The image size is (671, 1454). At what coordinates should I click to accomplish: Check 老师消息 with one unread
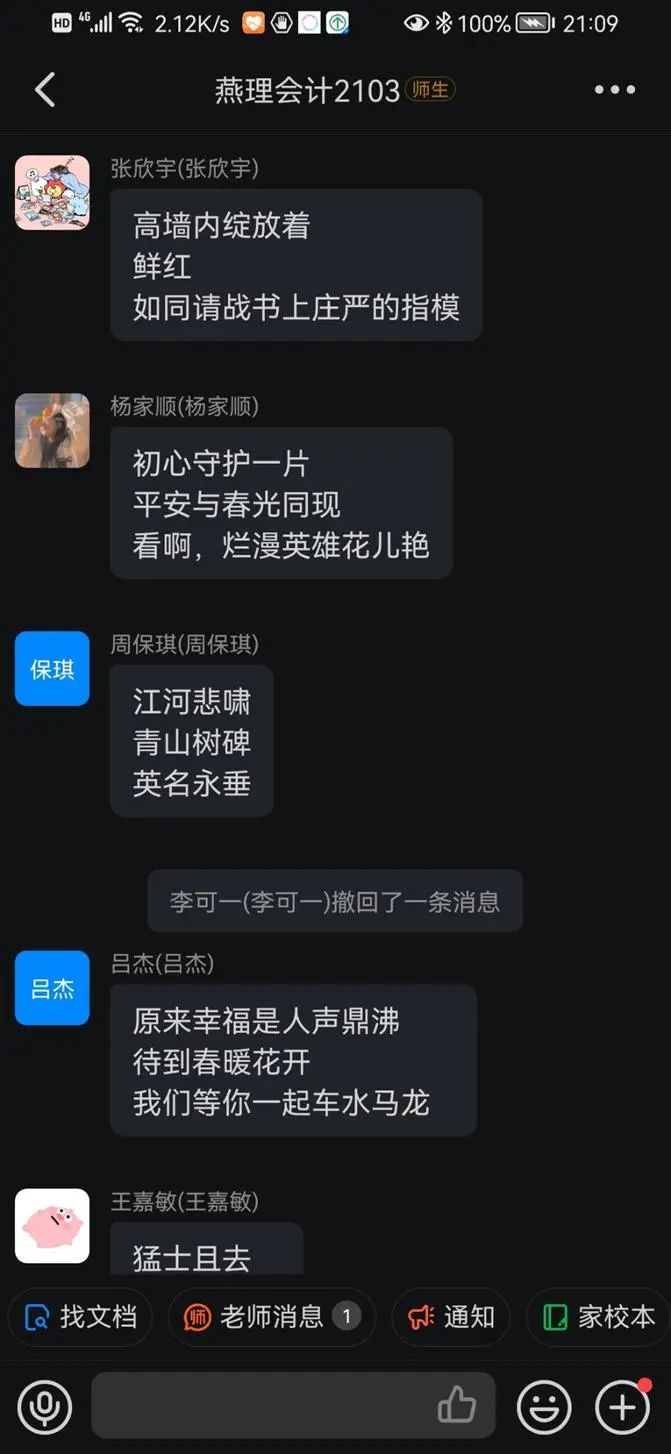coord(271,1317)
